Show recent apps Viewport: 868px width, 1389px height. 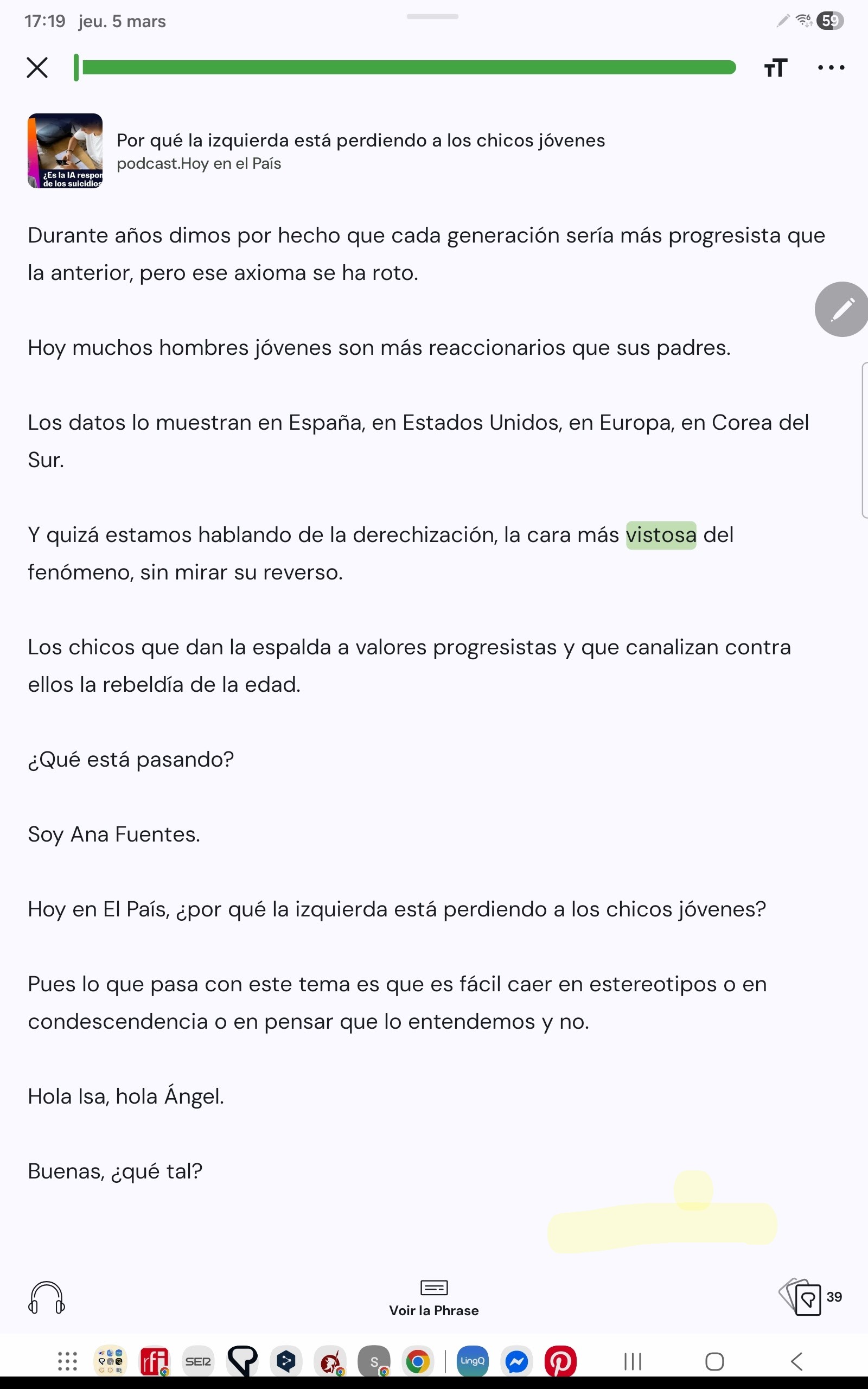633,1361
